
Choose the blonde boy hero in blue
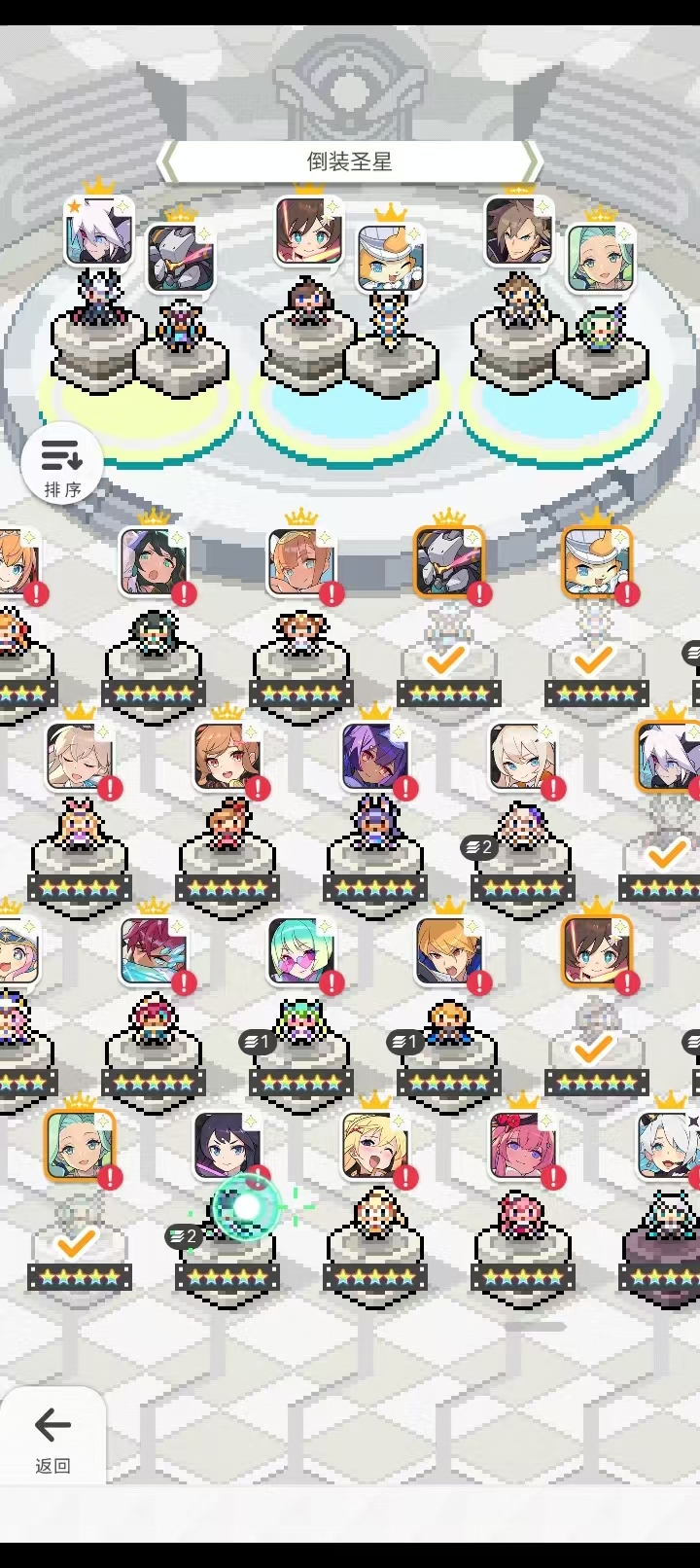448,950
